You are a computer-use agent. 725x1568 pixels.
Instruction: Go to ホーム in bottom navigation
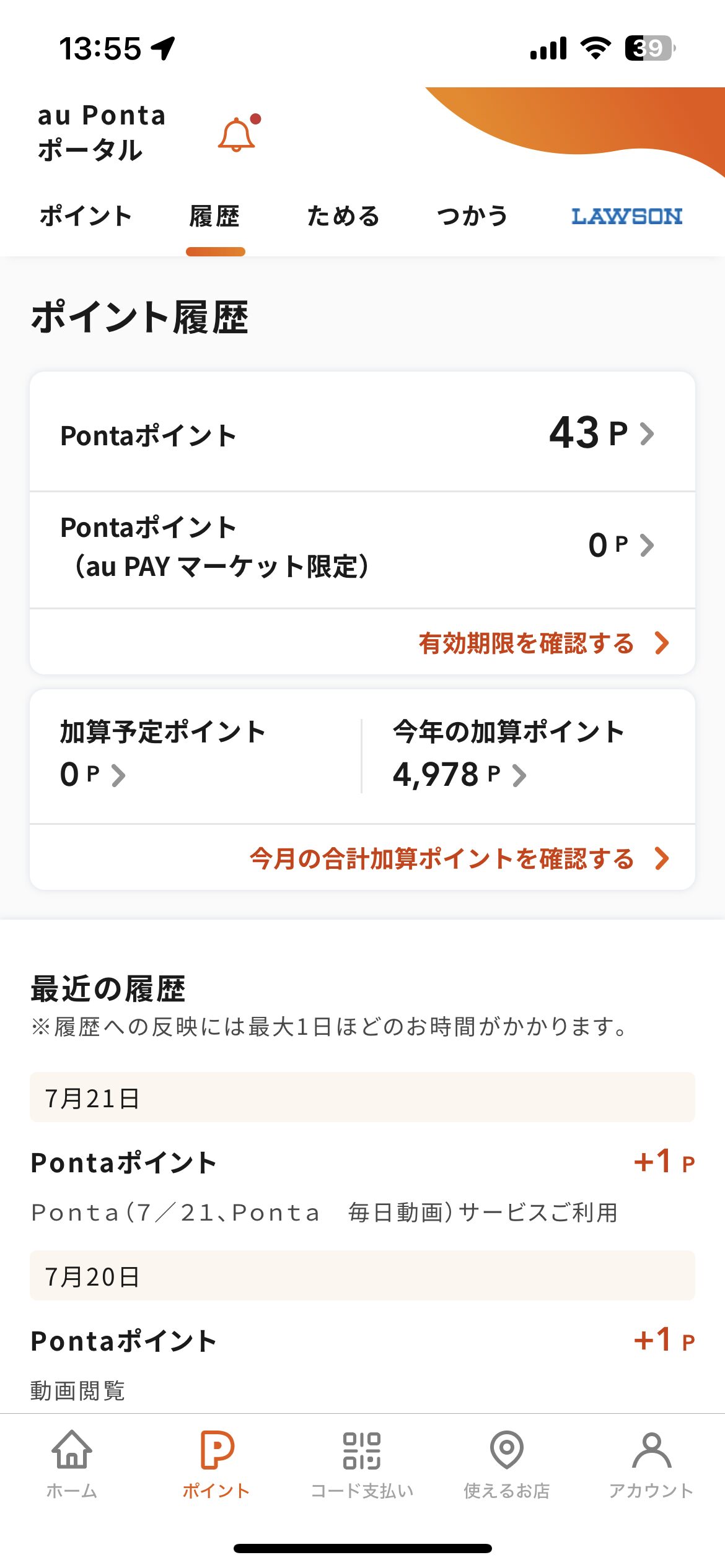pyautogui.click(x=72, y=1464)
